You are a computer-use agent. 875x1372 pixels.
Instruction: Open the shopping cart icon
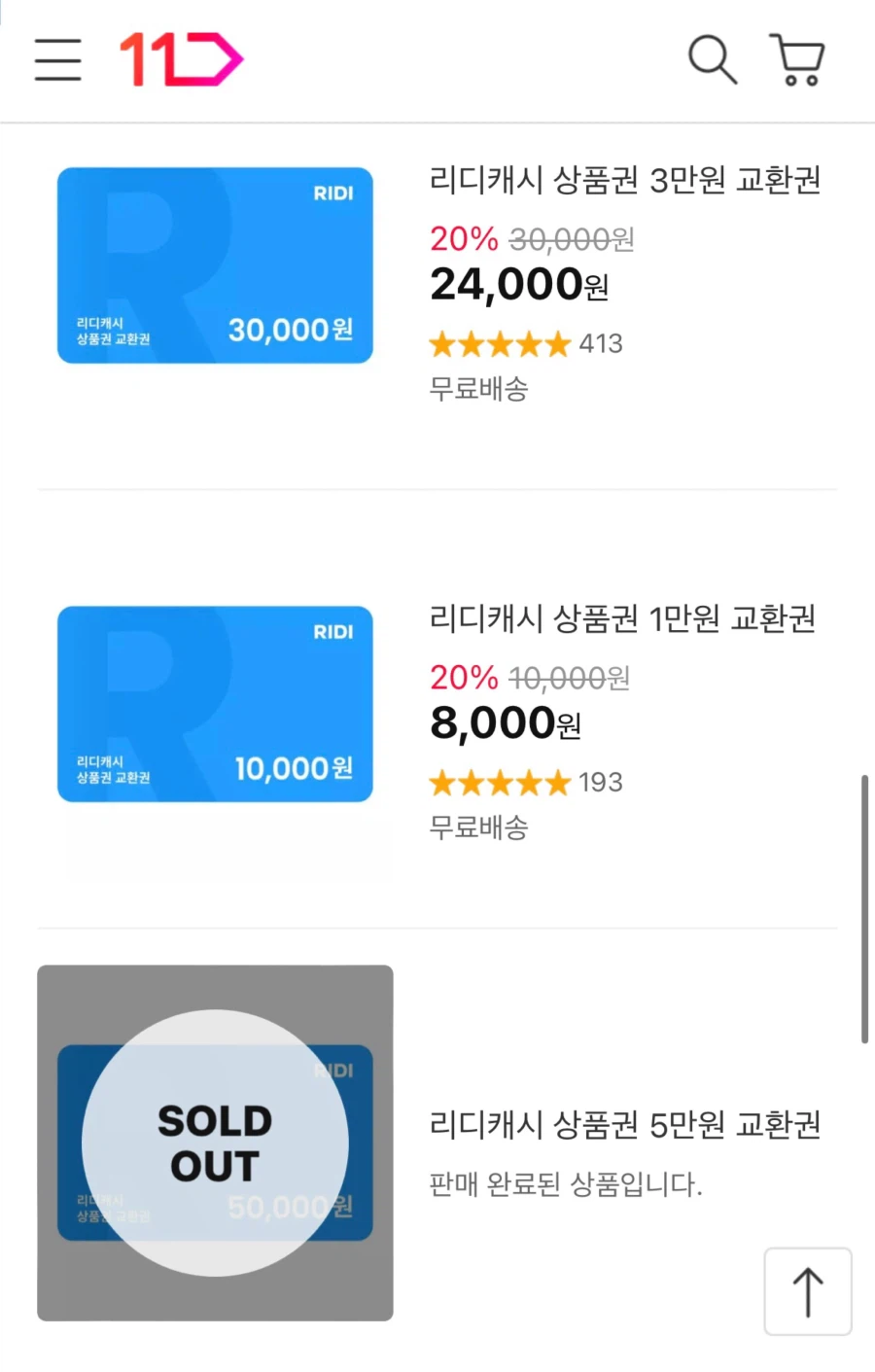click(796, 59)
